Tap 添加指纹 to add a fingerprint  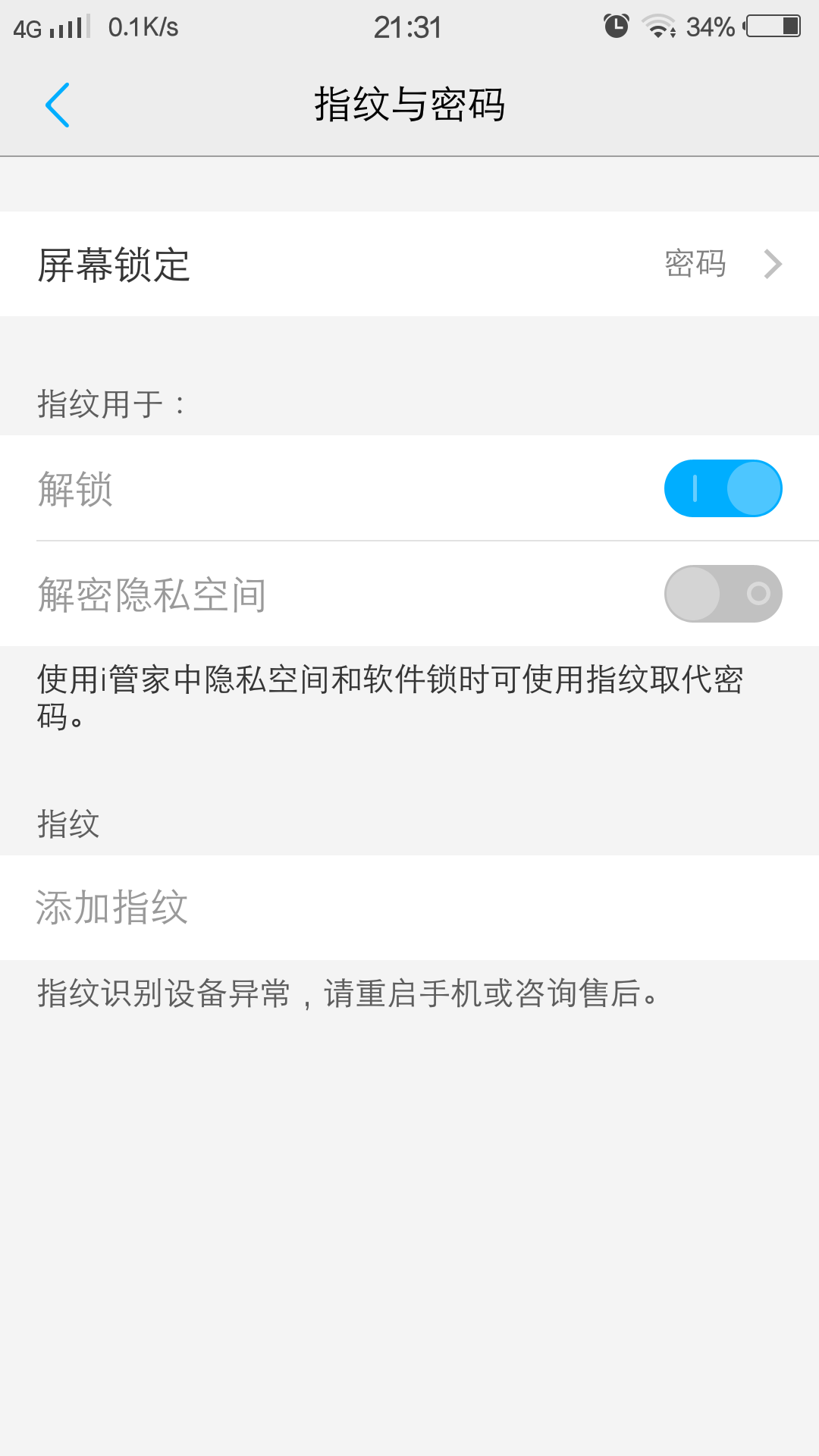pyautogui.click(x=112, y=907)
